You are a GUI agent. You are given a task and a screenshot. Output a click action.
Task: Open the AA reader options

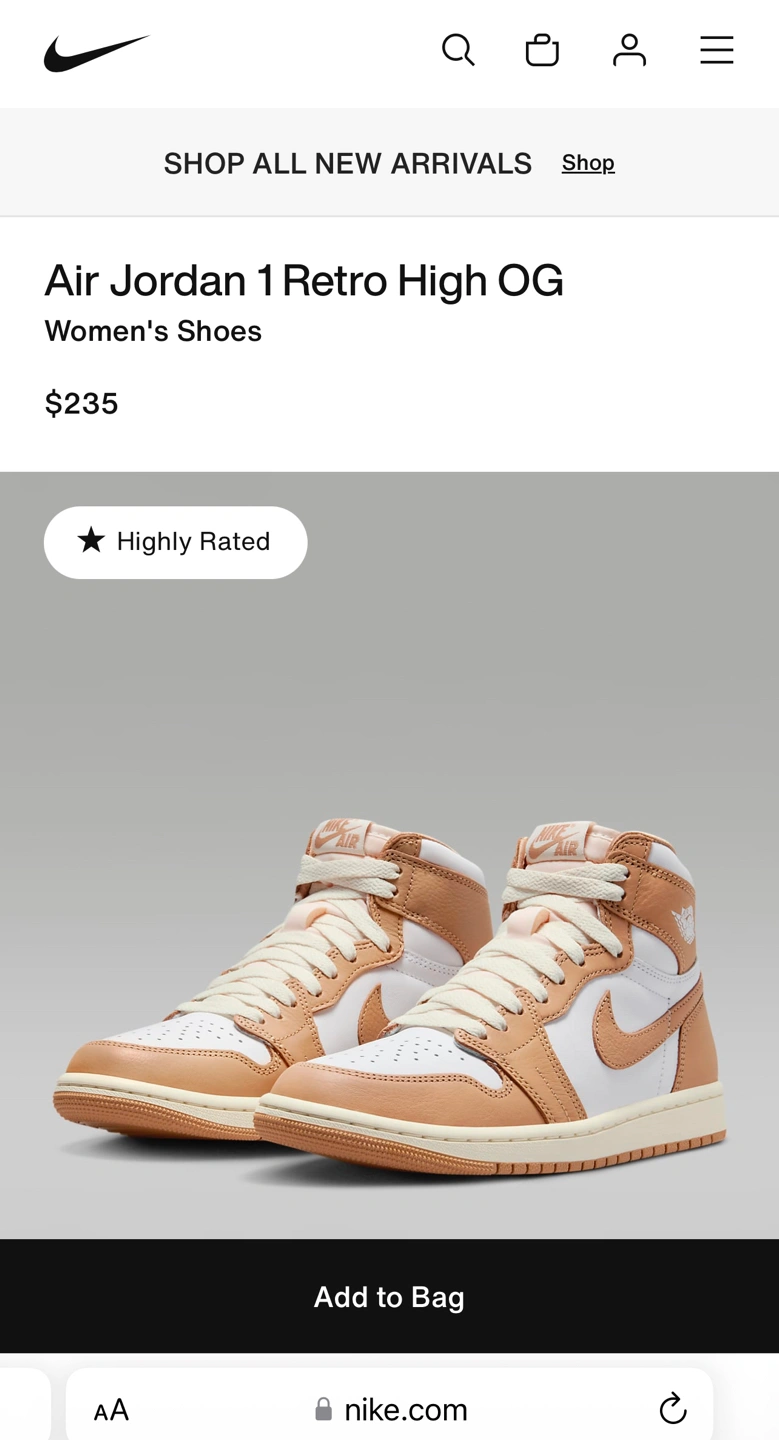[111, 1410]
